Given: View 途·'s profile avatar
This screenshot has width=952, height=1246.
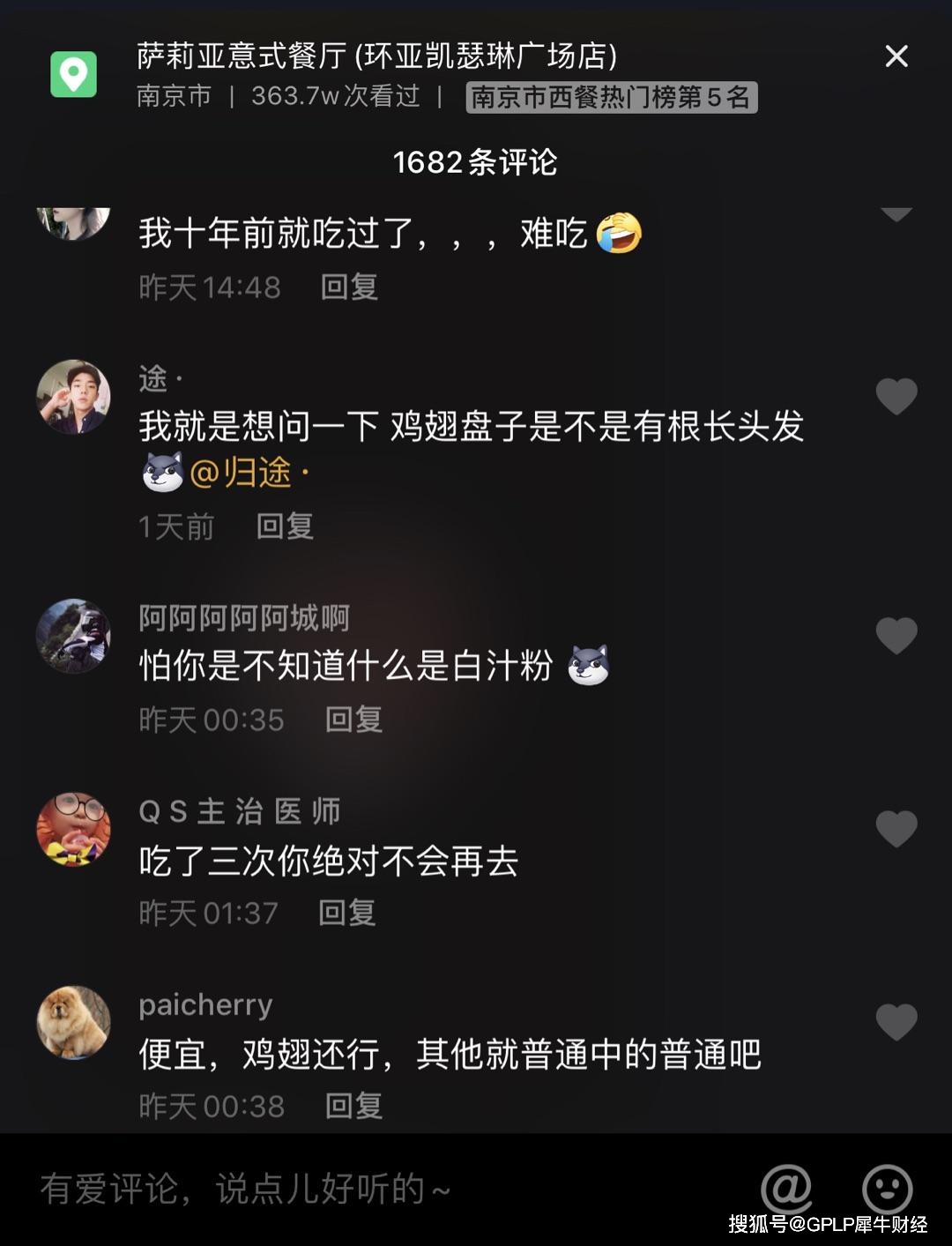Looking at the screenshot, I should pos(73,397).
